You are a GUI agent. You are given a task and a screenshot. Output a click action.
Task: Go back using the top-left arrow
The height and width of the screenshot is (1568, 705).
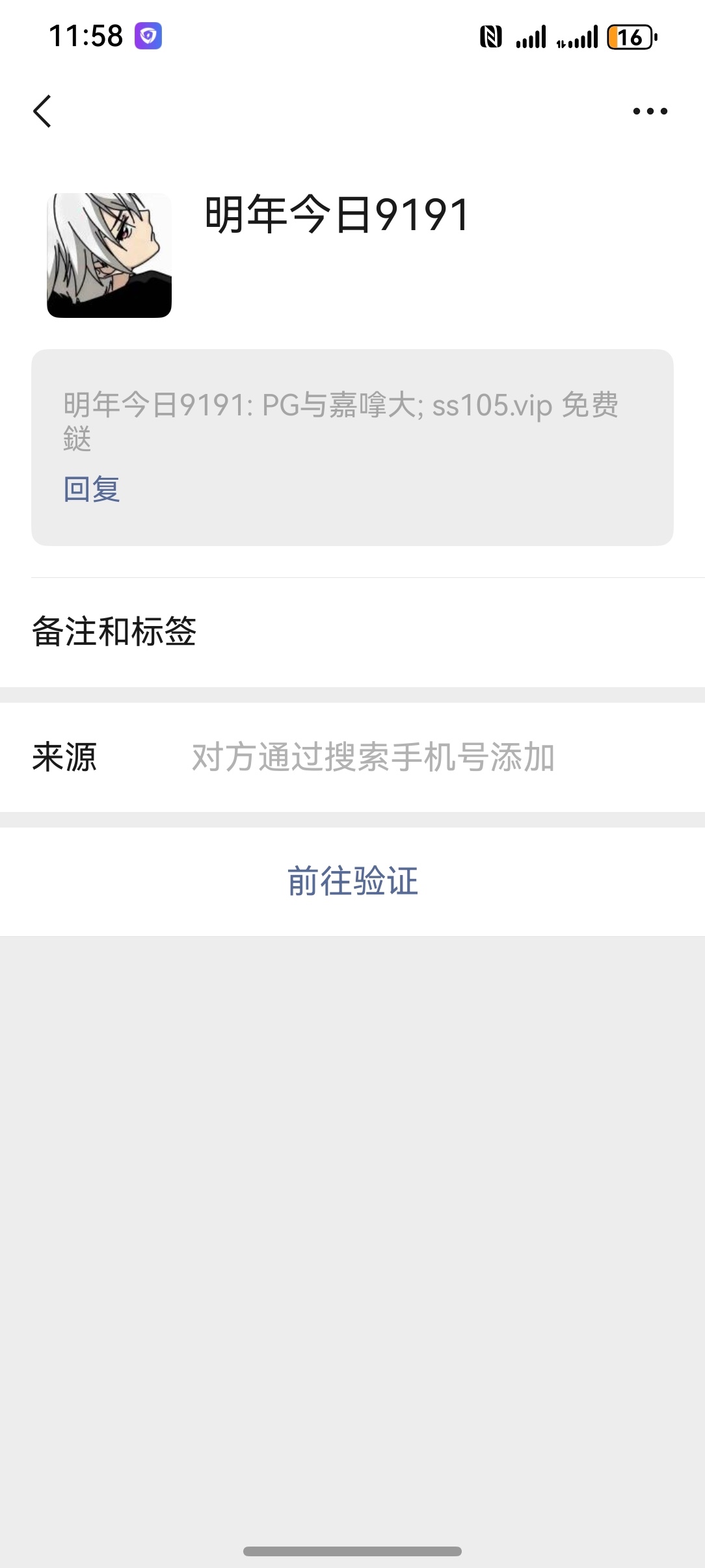pos(42,111)
